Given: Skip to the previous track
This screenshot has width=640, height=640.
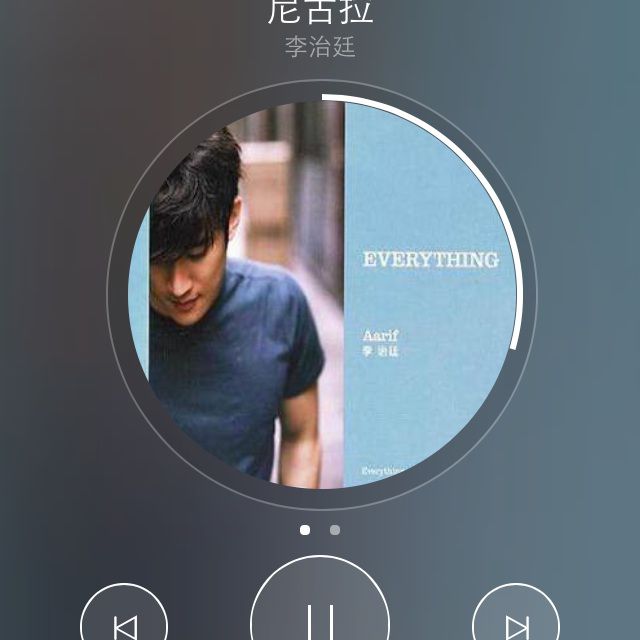Looking at the screenshot, I should click(x=124, y=622).
